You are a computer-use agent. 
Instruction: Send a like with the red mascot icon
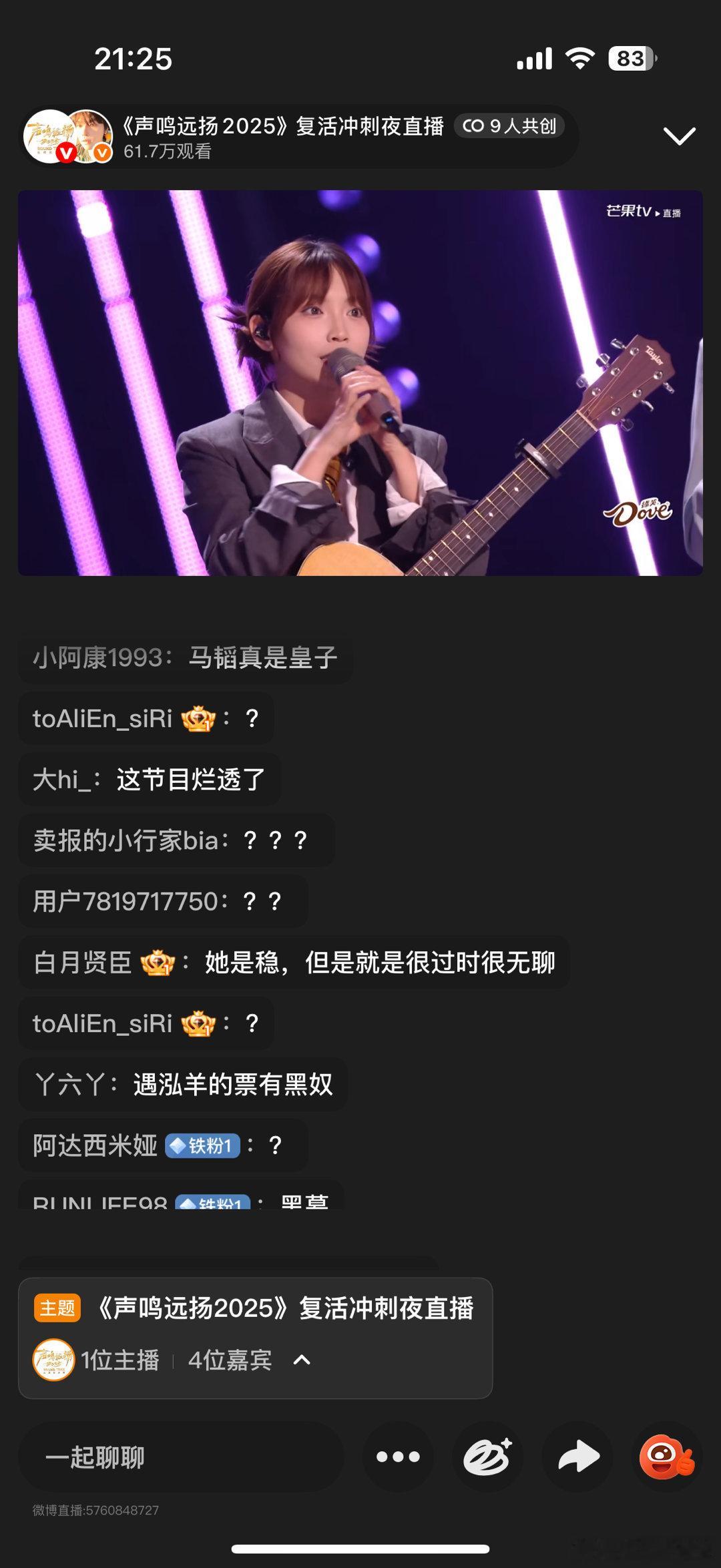pos(667,1457)
